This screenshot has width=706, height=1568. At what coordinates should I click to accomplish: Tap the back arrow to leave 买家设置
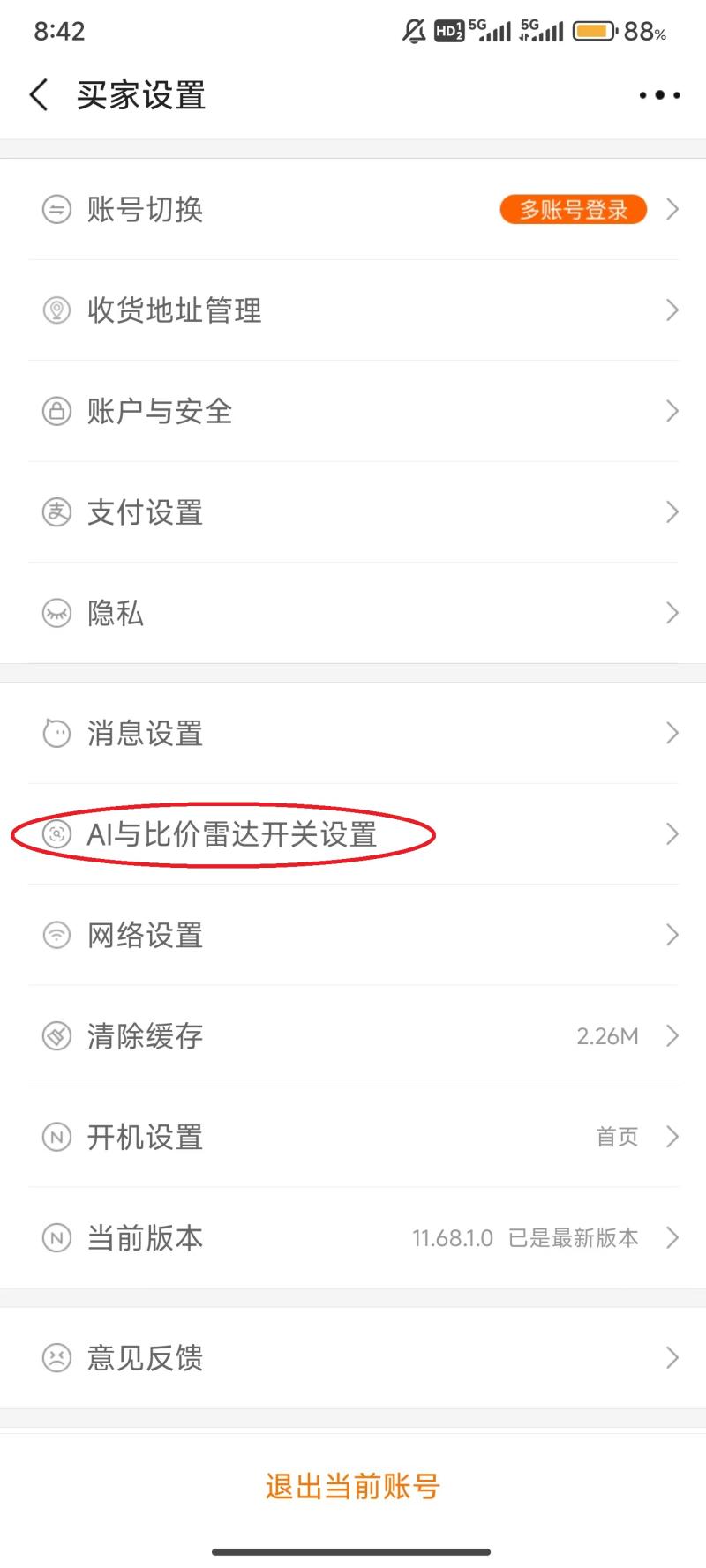(37, 94)
